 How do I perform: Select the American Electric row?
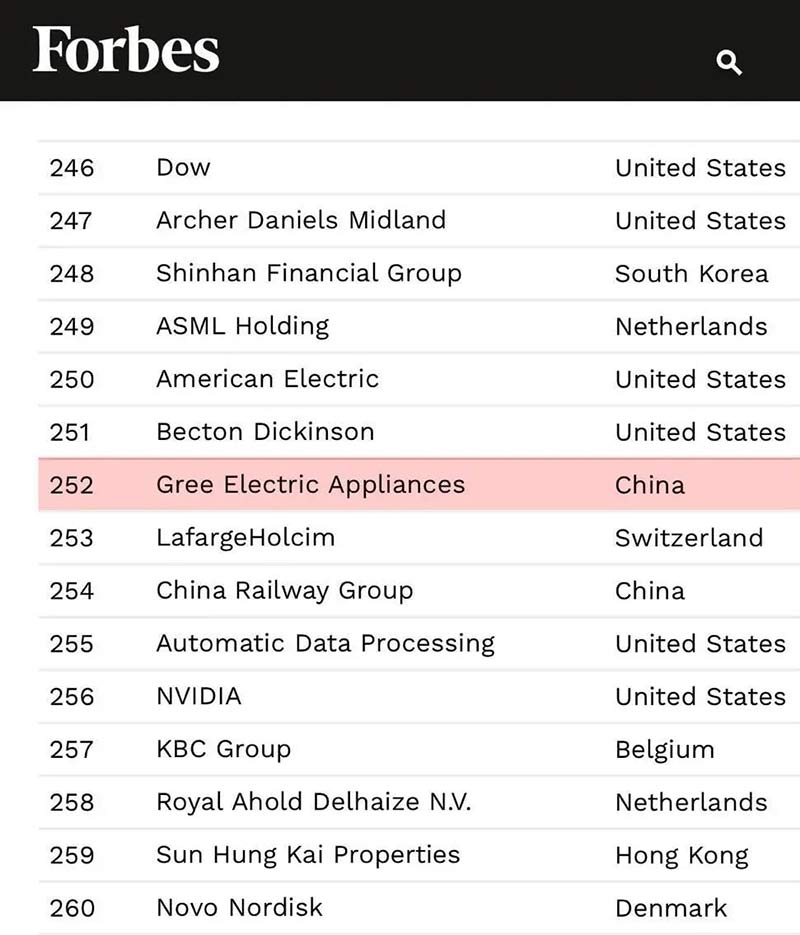[x=267, y=380]
